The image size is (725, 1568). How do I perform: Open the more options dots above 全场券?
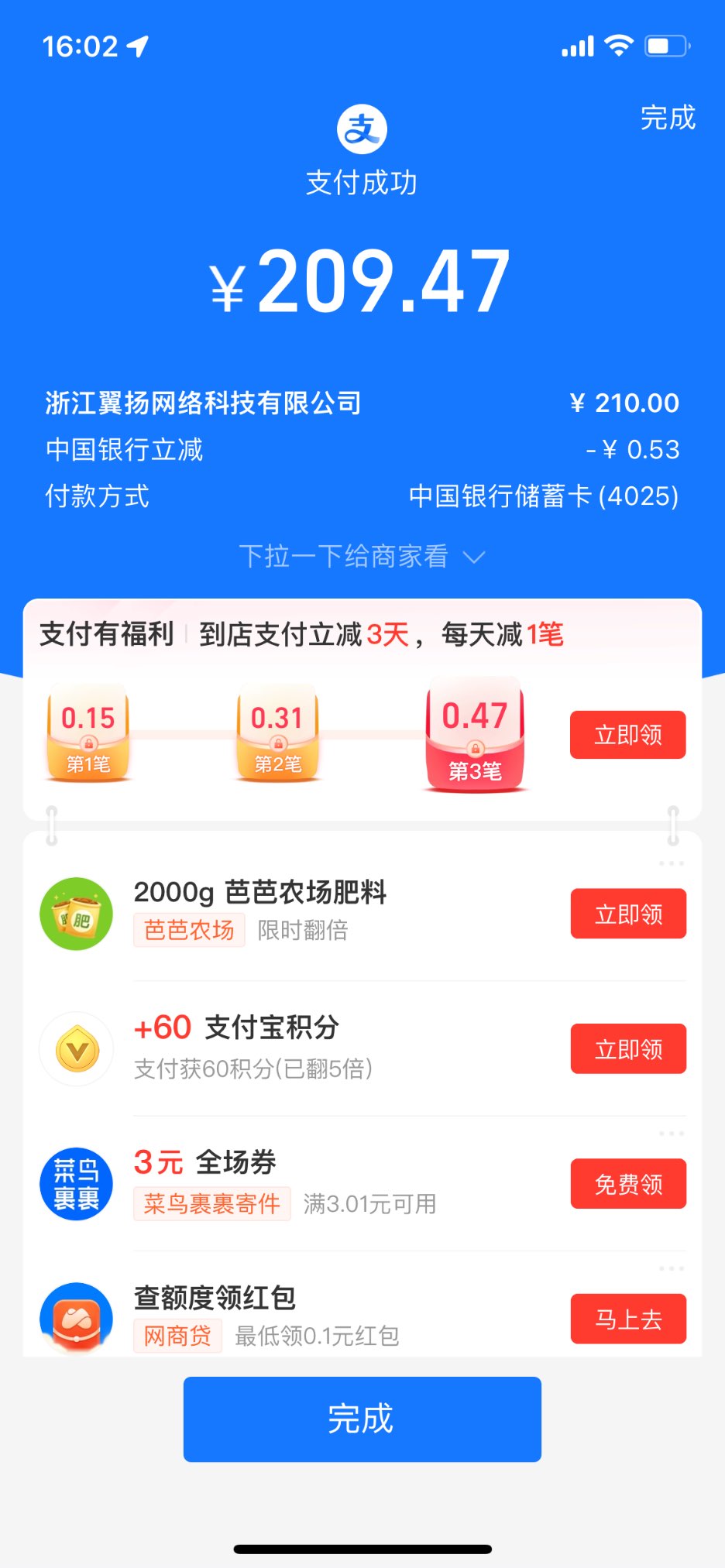tap(671, 1134)
